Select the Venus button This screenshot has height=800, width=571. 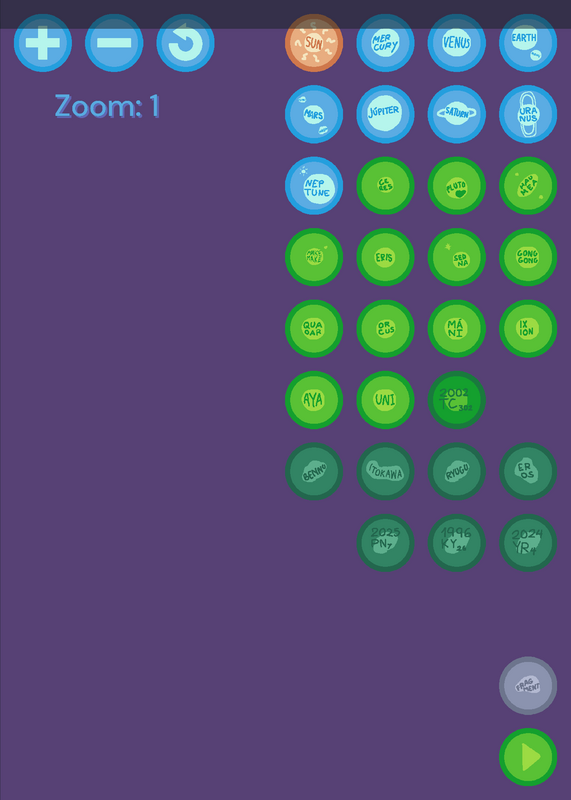tap(457, 43)
